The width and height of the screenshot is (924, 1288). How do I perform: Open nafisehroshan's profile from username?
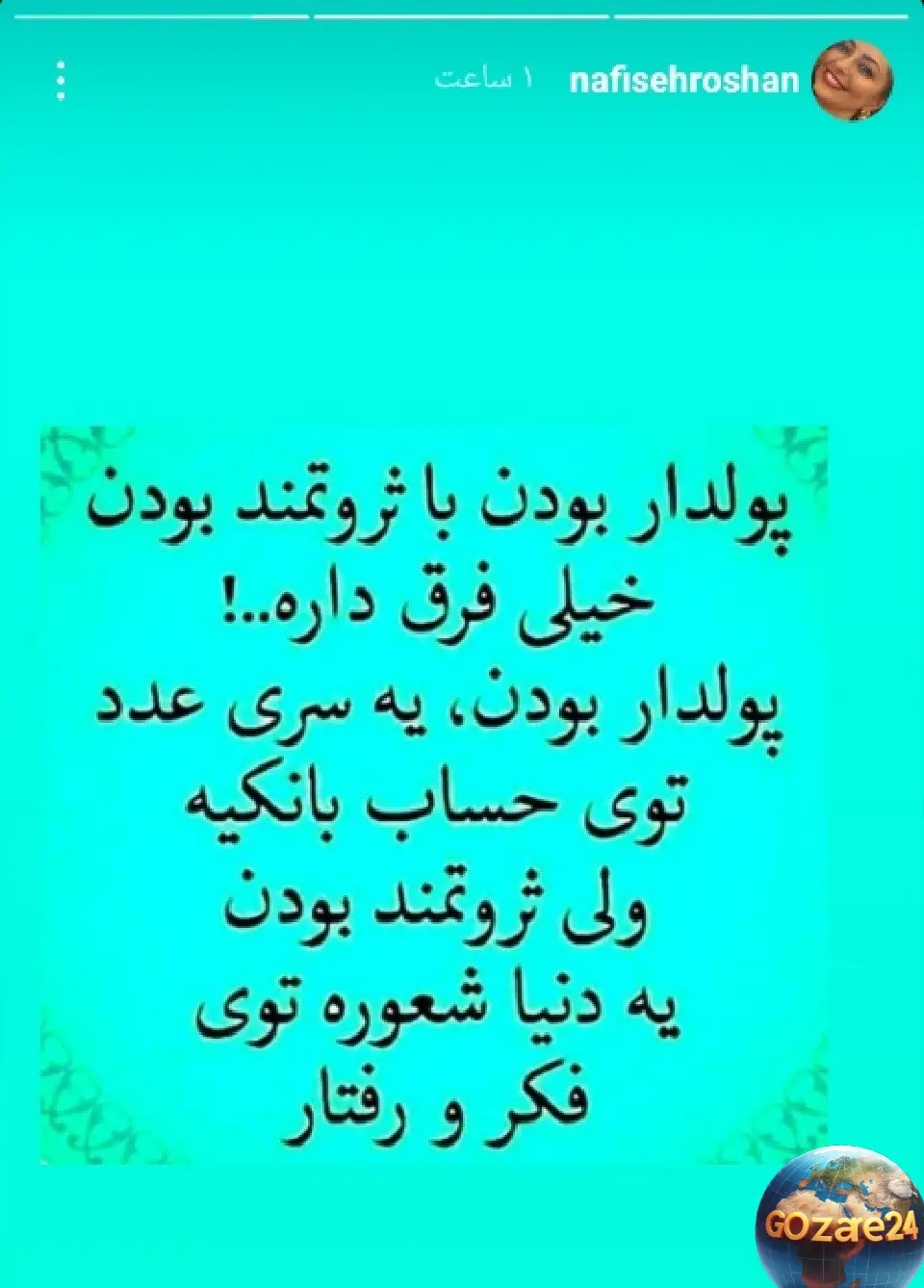tap(683, 80)
